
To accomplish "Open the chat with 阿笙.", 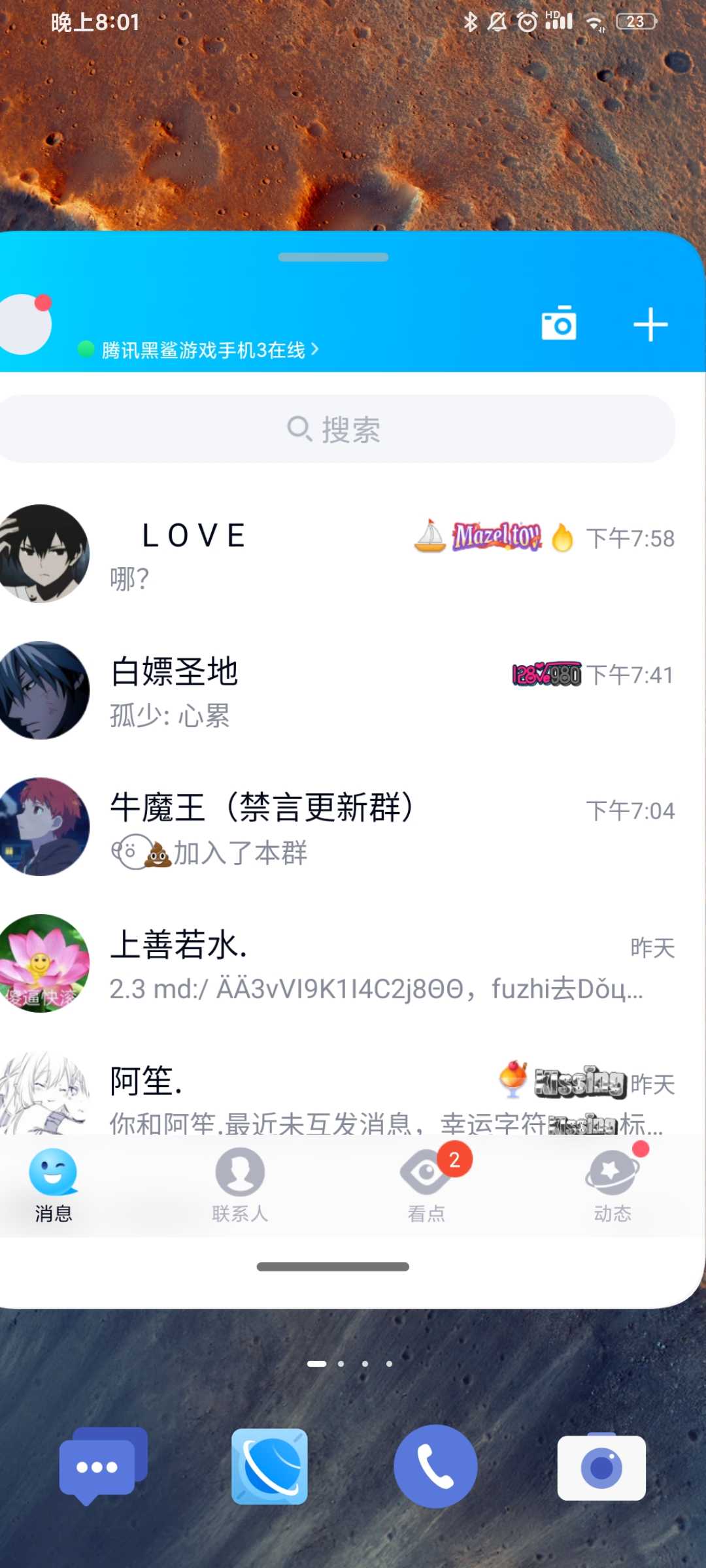I will click(340, 1094).
